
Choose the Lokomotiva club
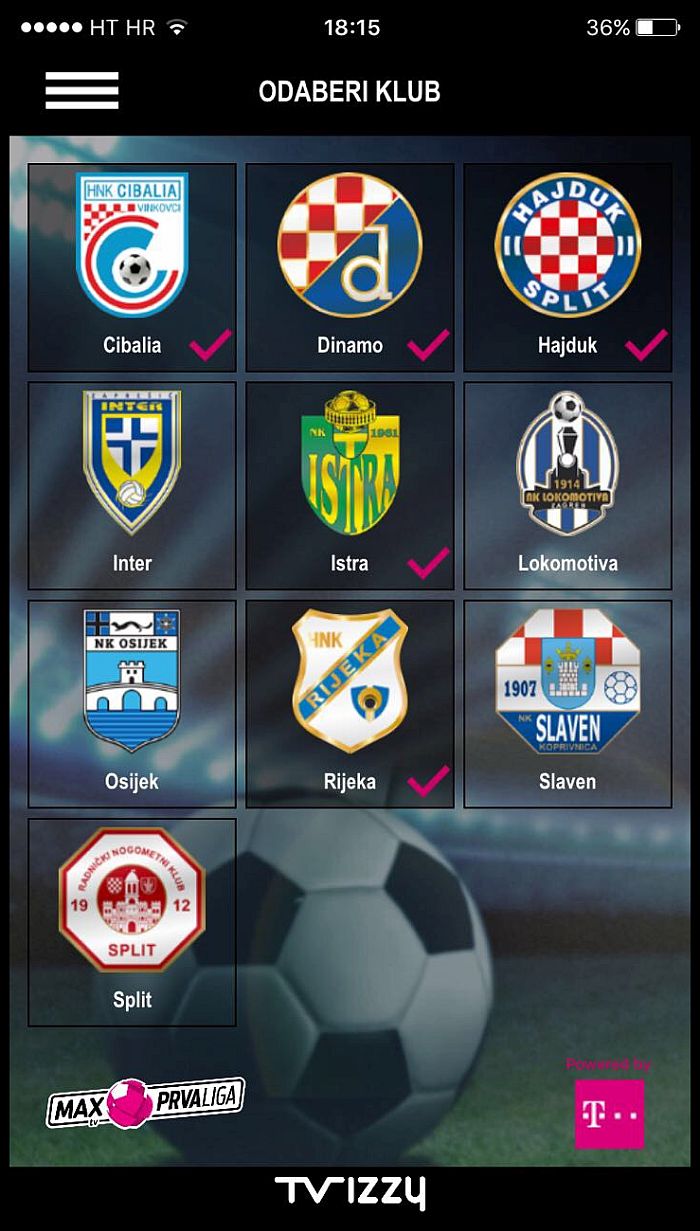(x=568, y=485)
